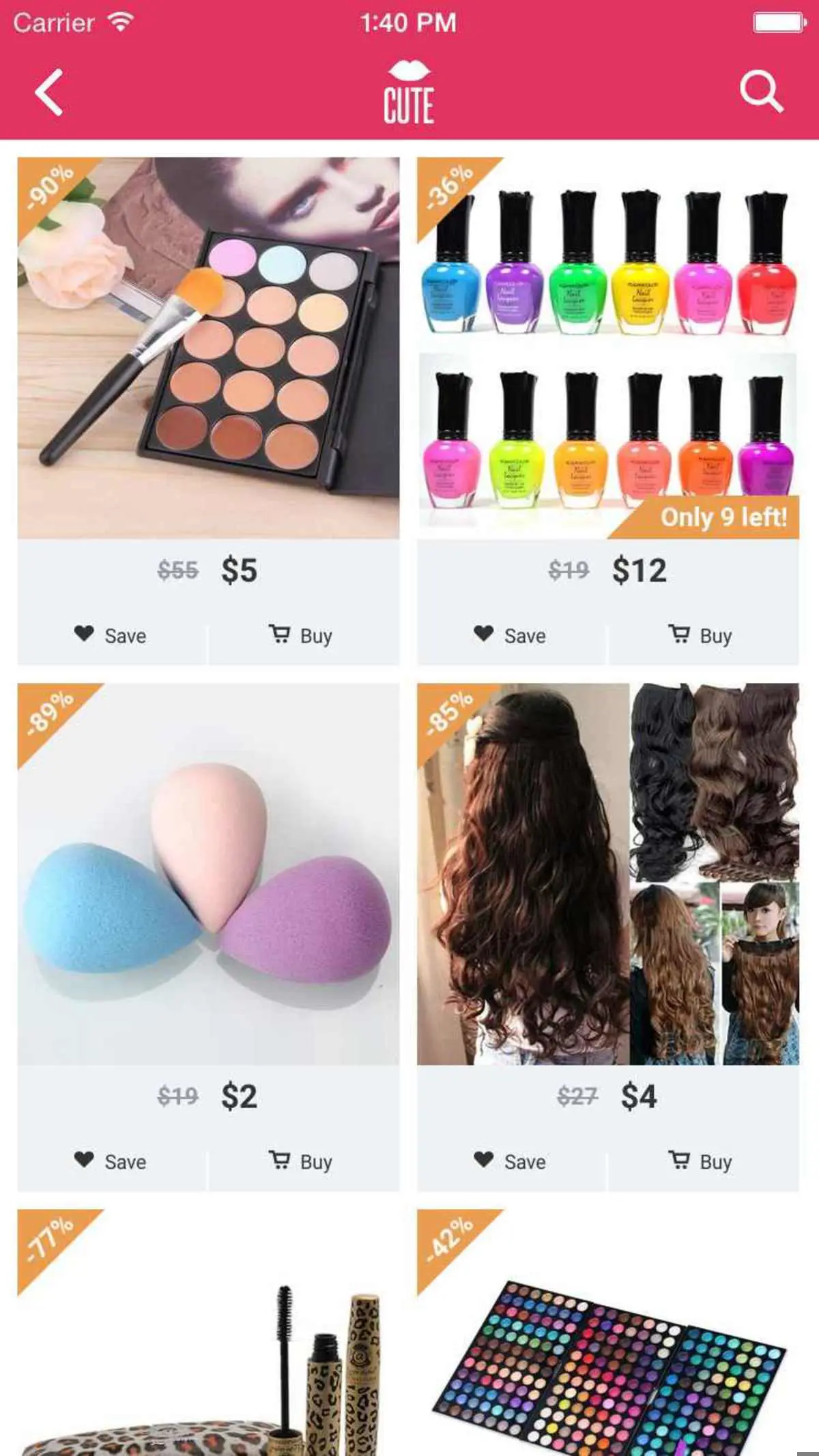Open the eyeshadow palette product

point(607,1337)
